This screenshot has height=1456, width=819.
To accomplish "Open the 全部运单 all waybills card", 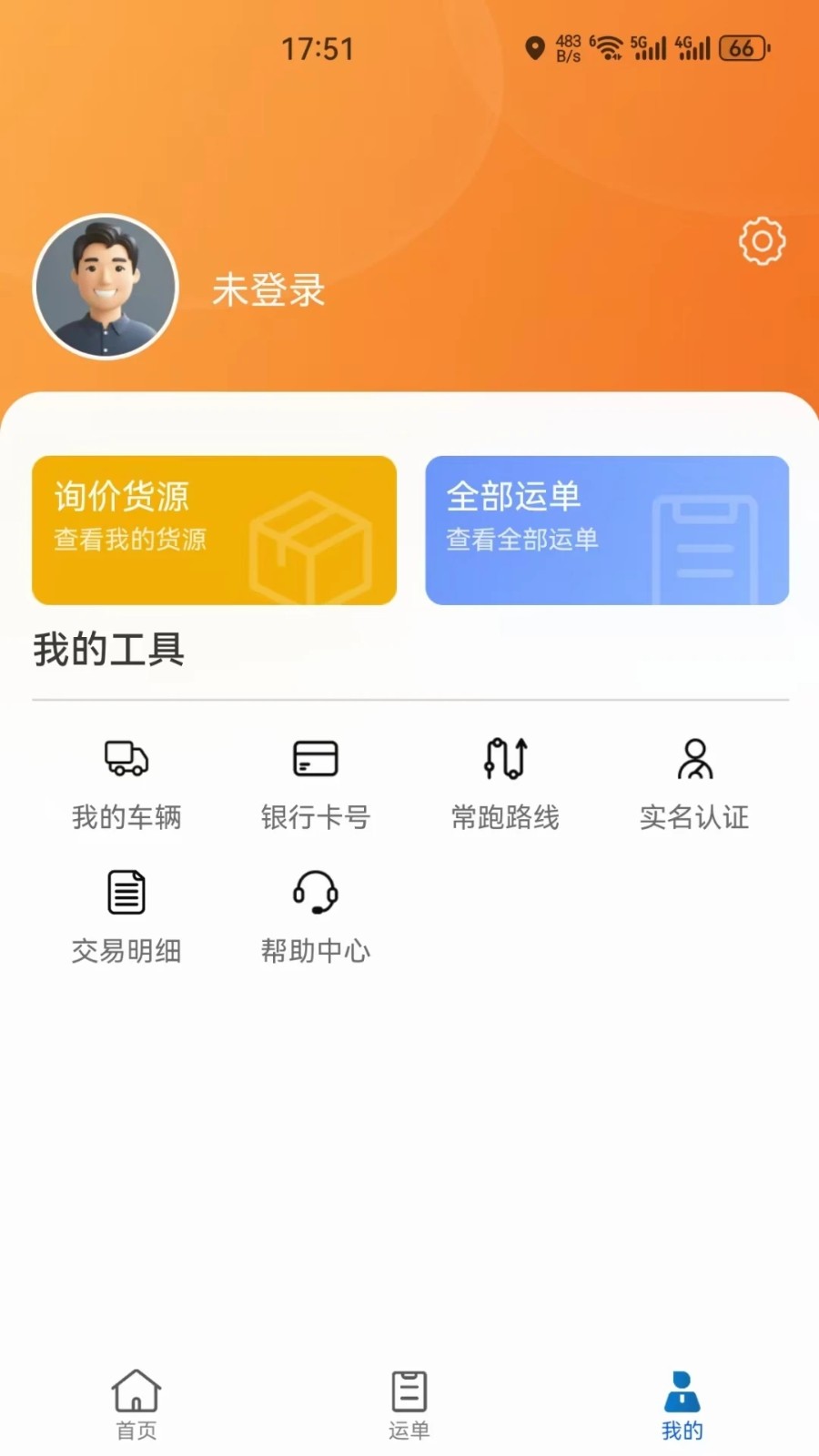I will pyautogui.click(x=607, y=530).
